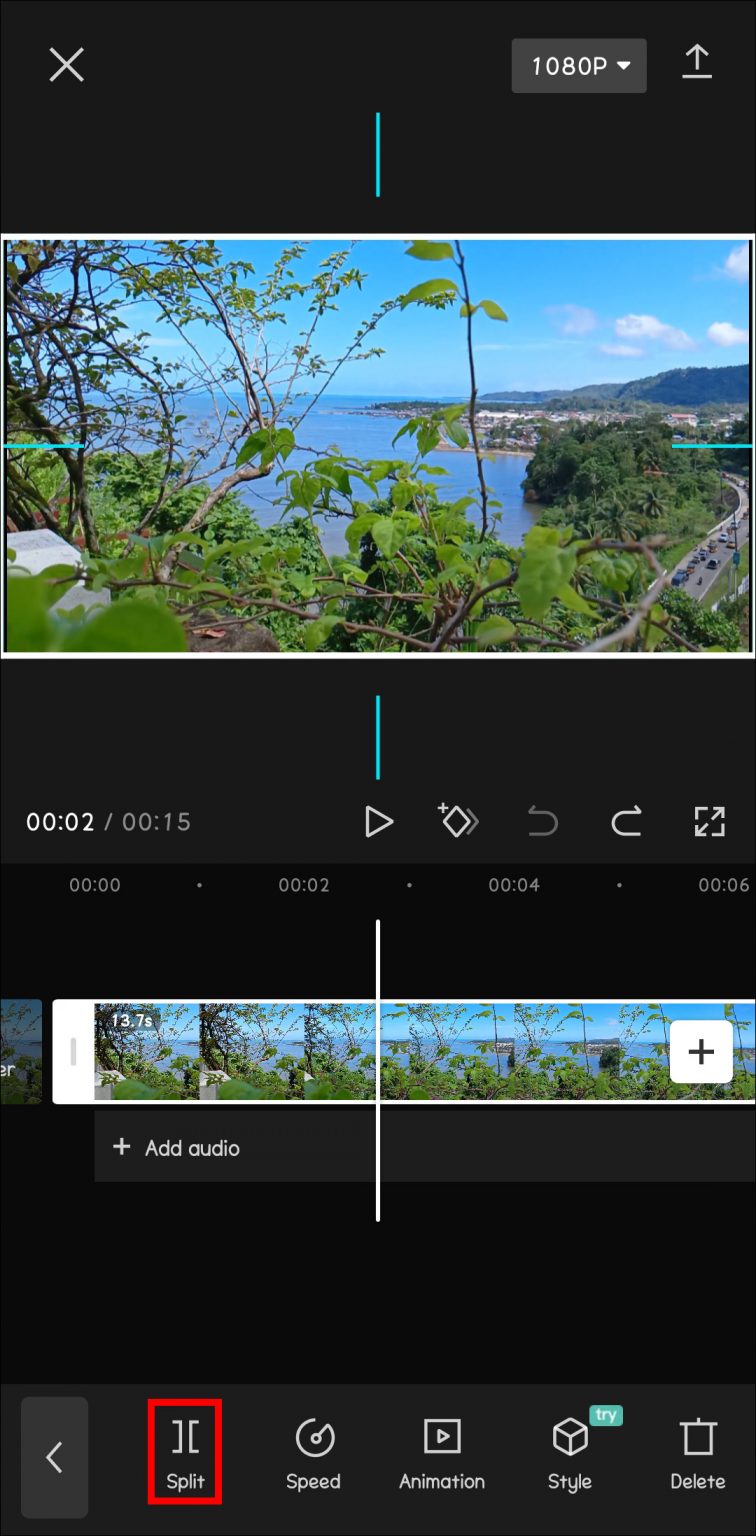This screenshot has width=756, height=1536.
Task: Open the 1080P resolution dropdown
Action: (579, 65)
